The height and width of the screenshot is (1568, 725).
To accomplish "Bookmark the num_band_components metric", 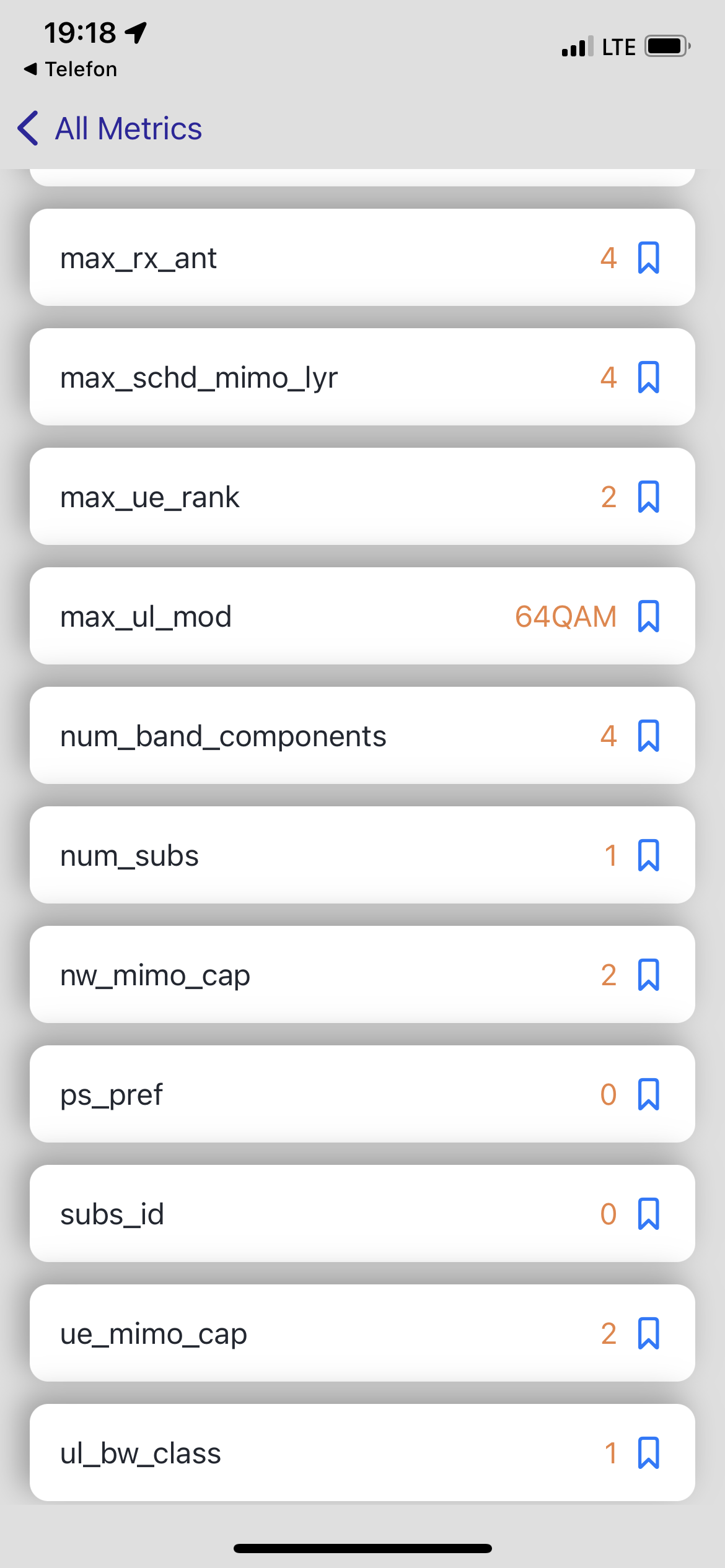I will (x=649, y=736).
